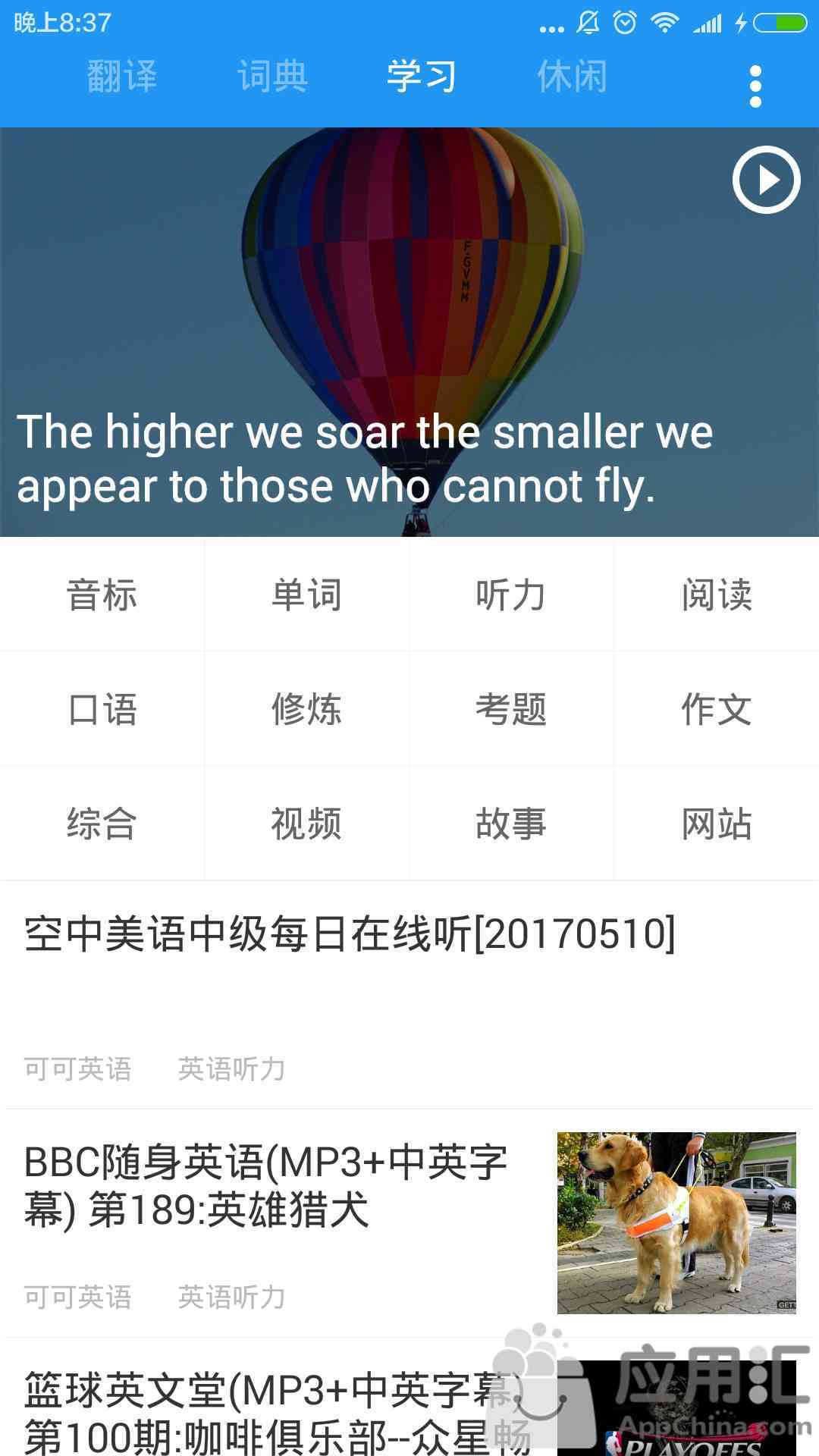This screenshot has width=819, height=1456.
Task: Open the 休闲 tab
Action: (x=572, y=76)
